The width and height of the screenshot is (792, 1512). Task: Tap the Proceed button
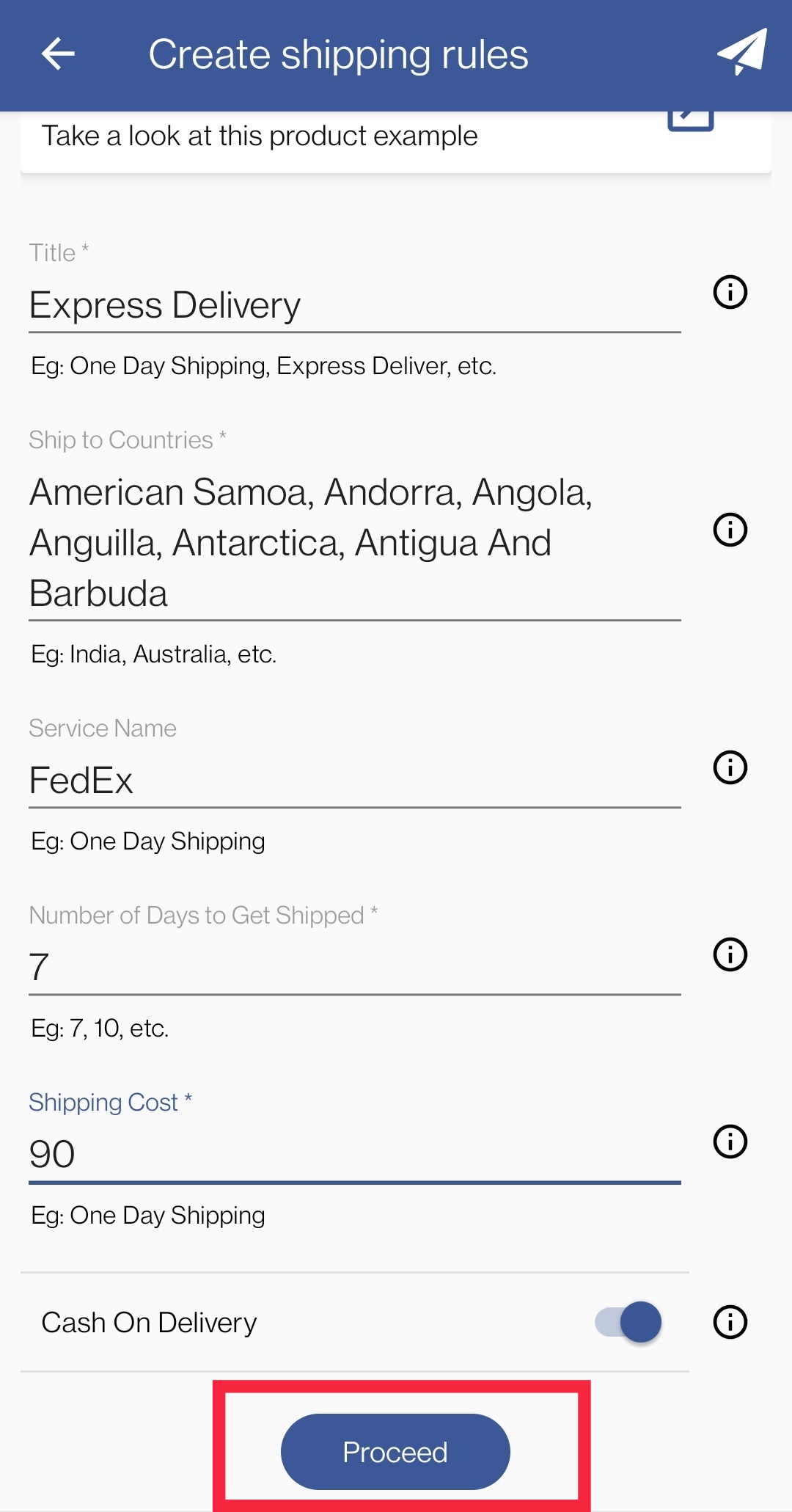[x=395, y=1452]
